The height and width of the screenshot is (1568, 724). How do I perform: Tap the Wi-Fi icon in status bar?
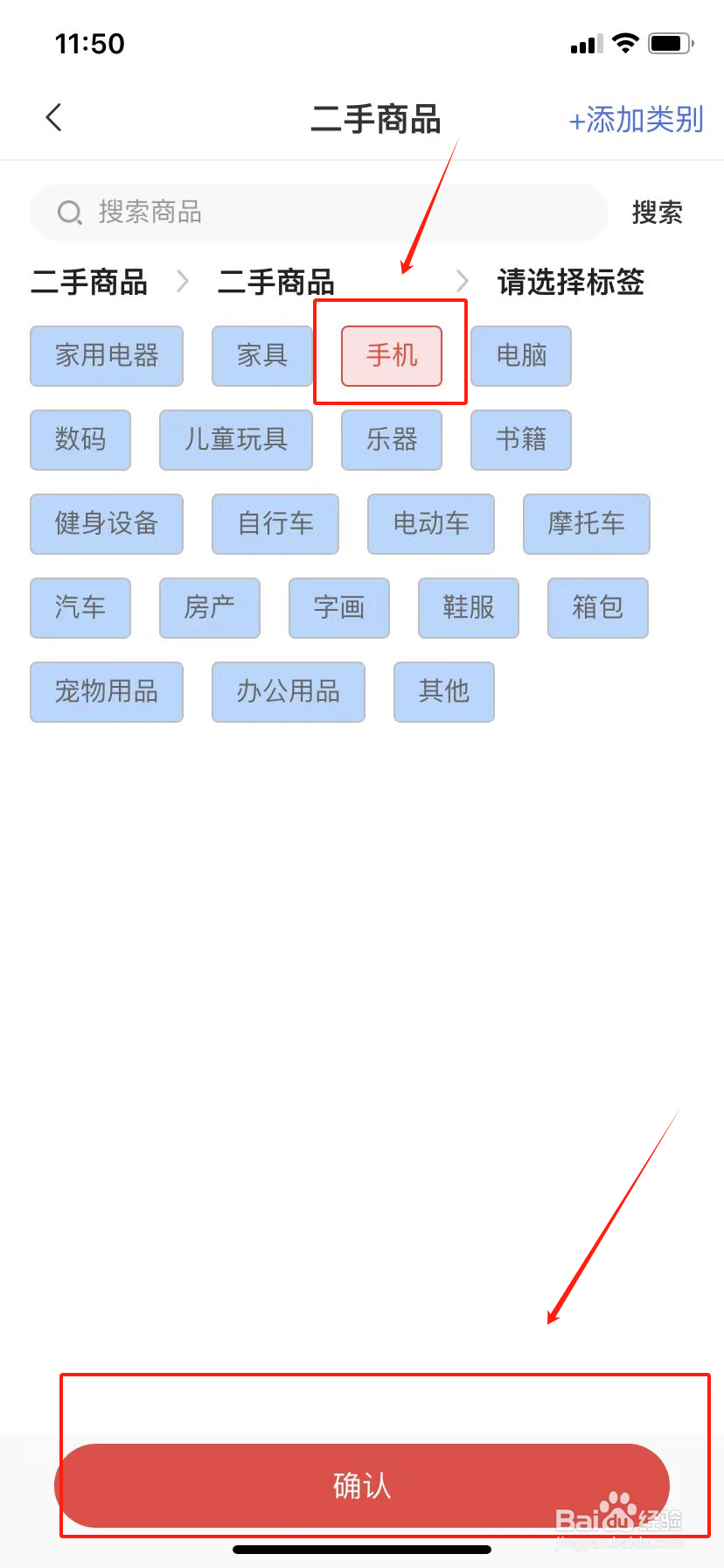pyautogui.click(x=626, y=42)
